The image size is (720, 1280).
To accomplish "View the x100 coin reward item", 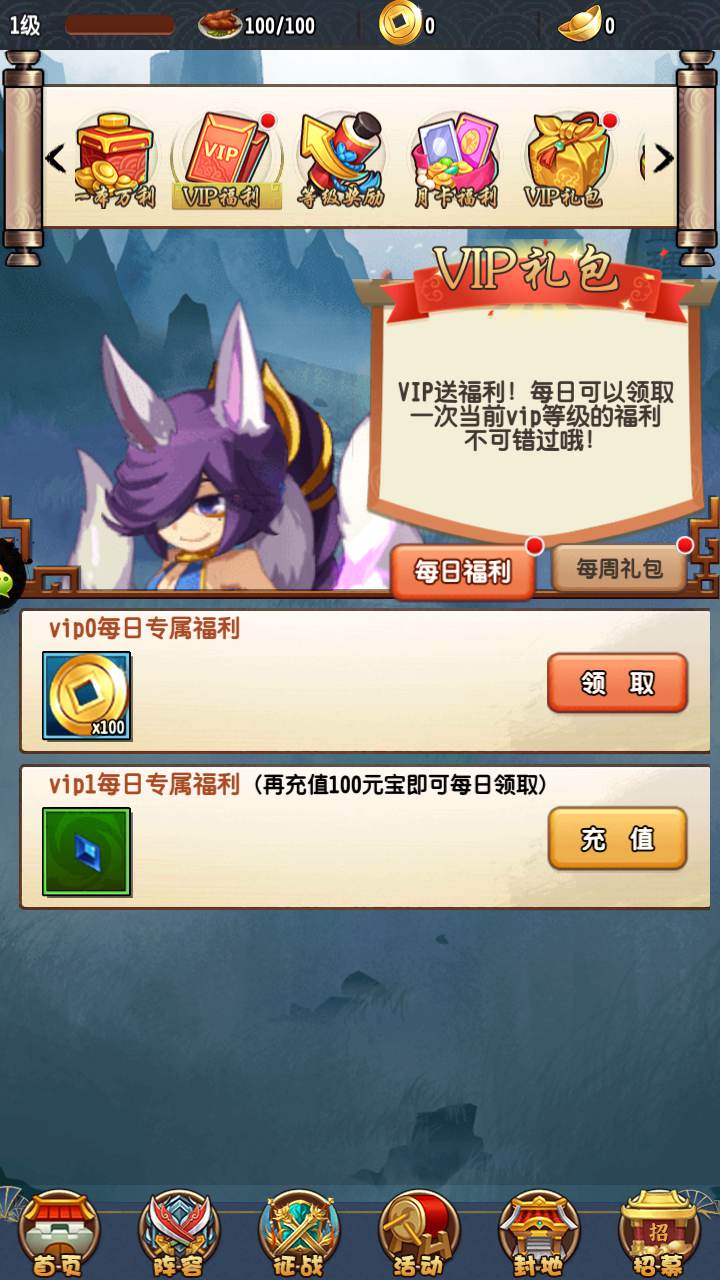I will click(x=87, y=696).
